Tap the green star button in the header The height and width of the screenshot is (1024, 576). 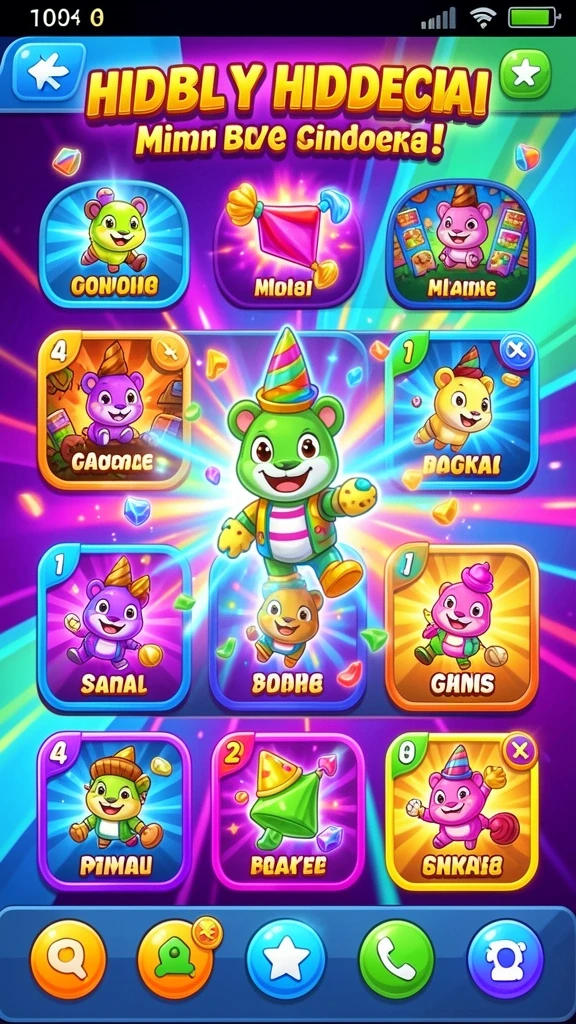[x=525, y=73]
